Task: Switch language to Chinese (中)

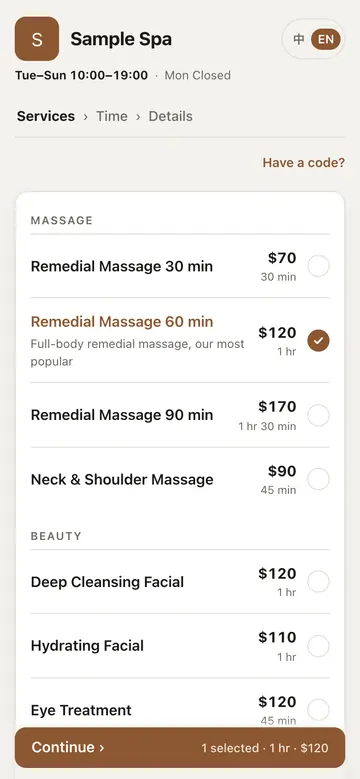Action: [x=298, y=39]
